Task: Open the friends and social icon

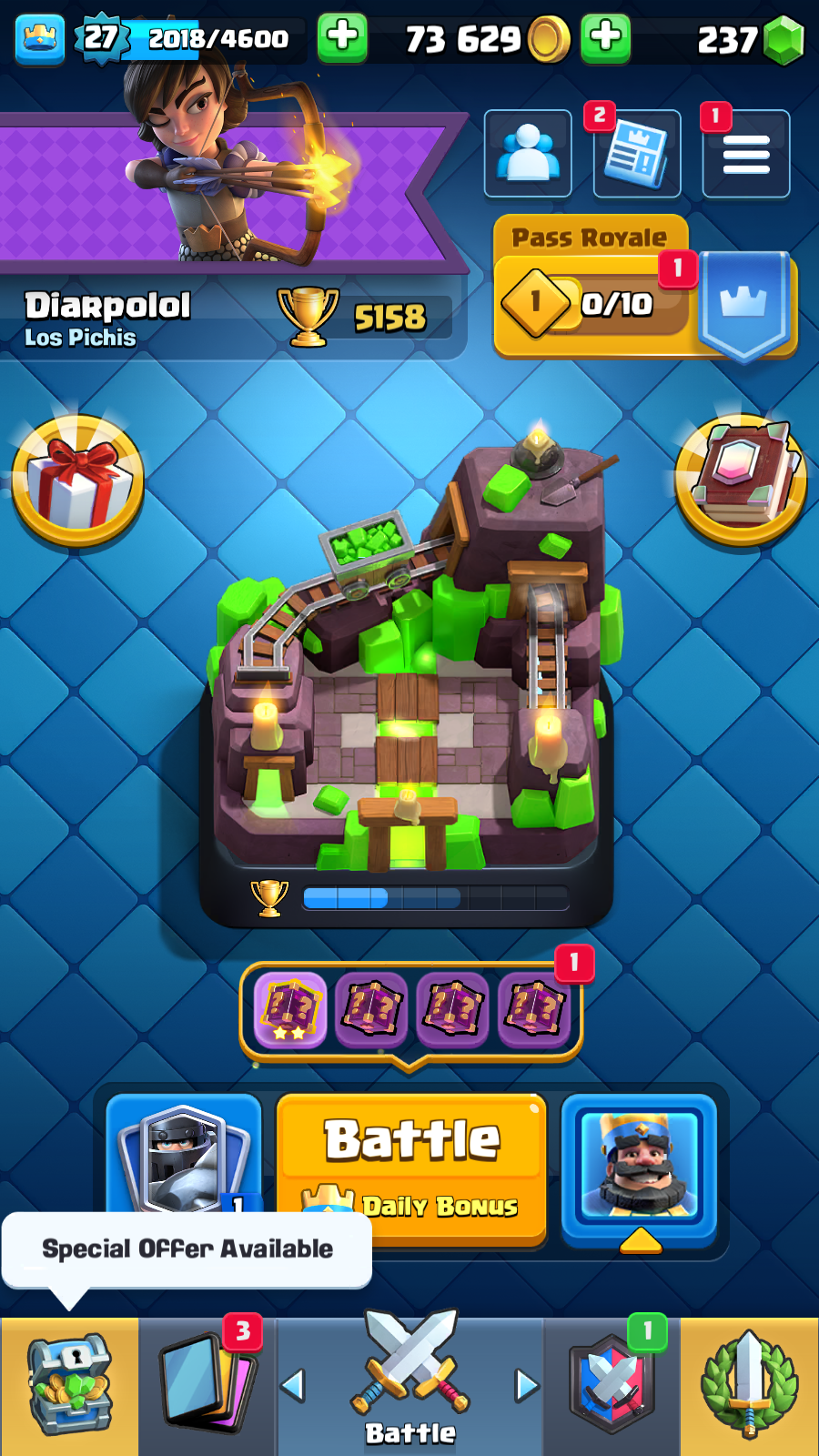Action: [x=528, y=153]
